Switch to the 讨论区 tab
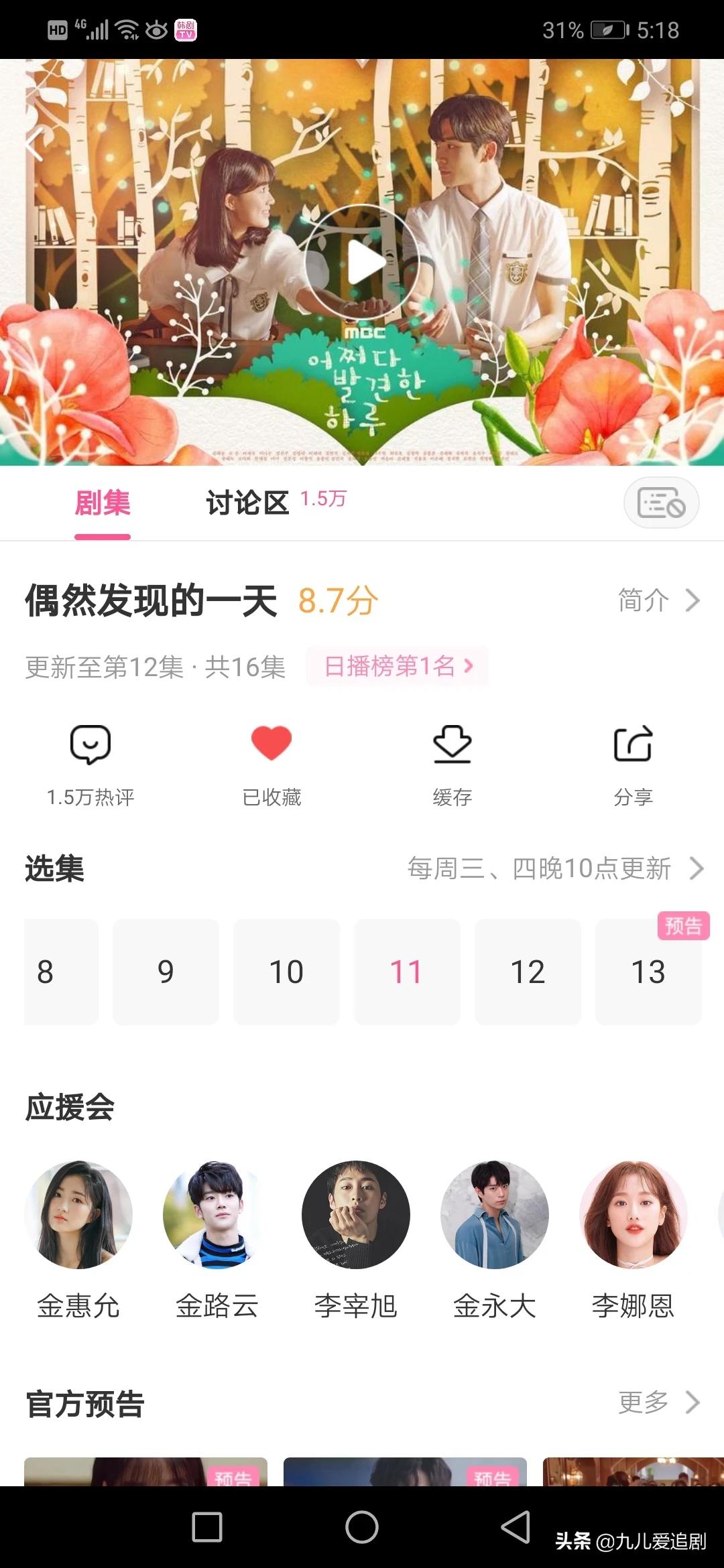 (x=247, y=503)
